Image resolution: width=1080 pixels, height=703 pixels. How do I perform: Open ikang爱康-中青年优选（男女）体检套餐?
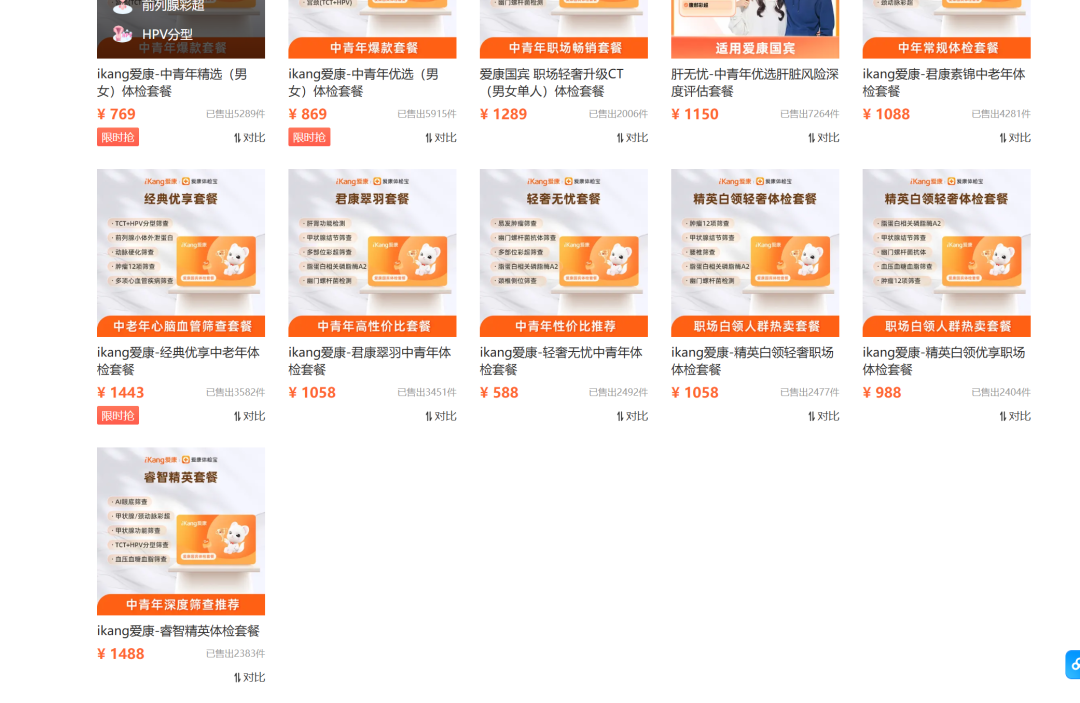pyautogui.click(x=364, y=82)
